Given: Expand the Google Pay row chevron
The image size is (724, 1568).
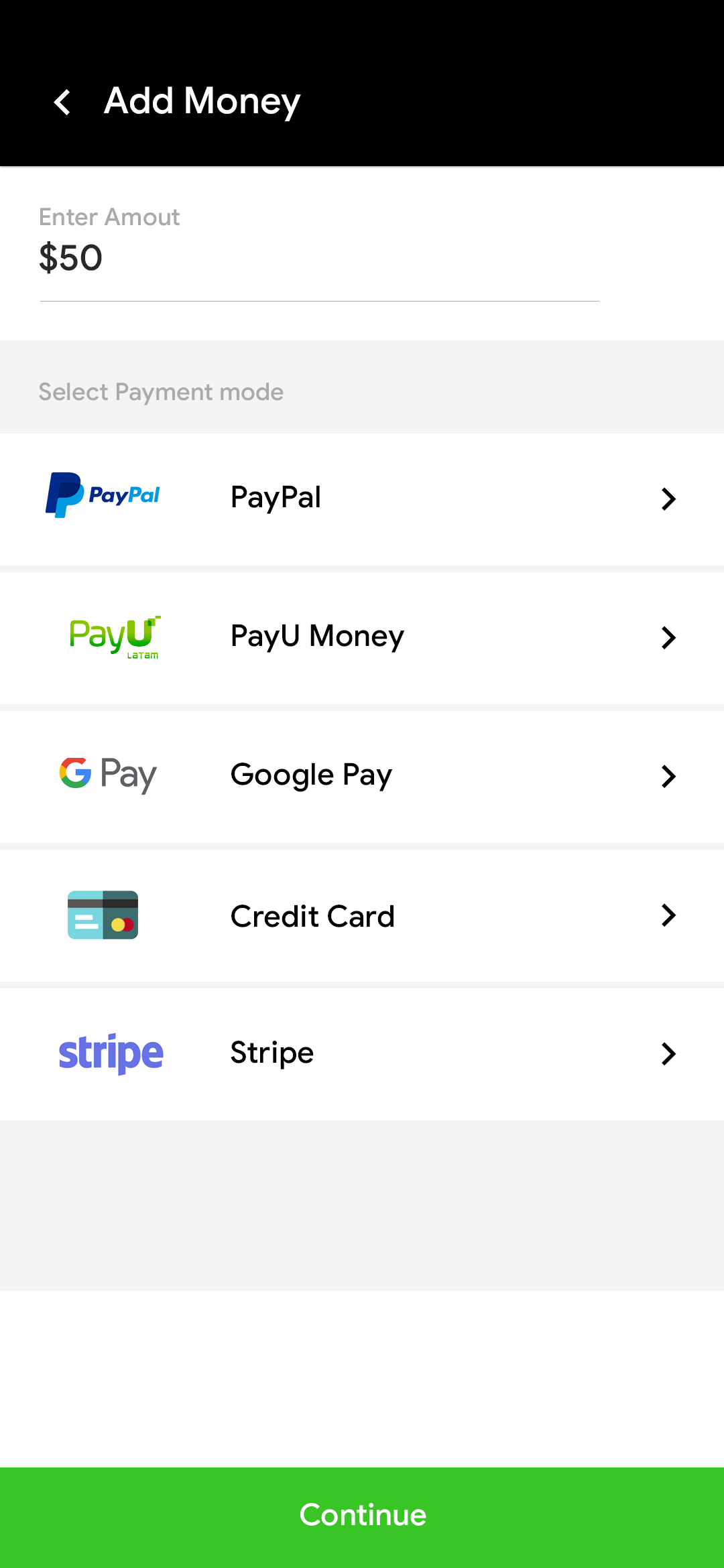Looking at the screenshot, I should (x=668, y=776).
